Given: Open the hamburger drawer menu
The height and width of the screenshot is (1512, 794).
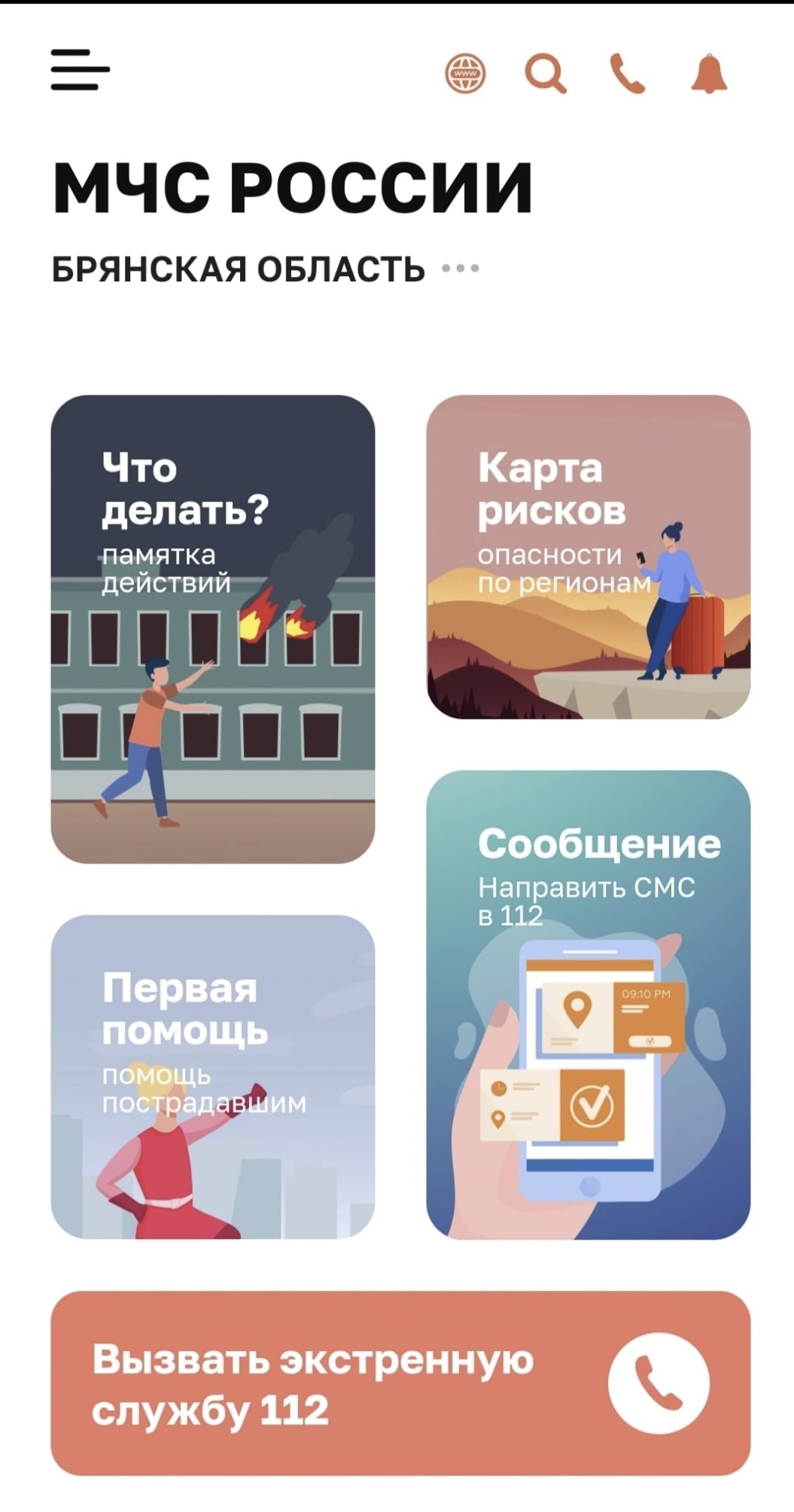Looking at the screenshot, I should tap(80, 70).
